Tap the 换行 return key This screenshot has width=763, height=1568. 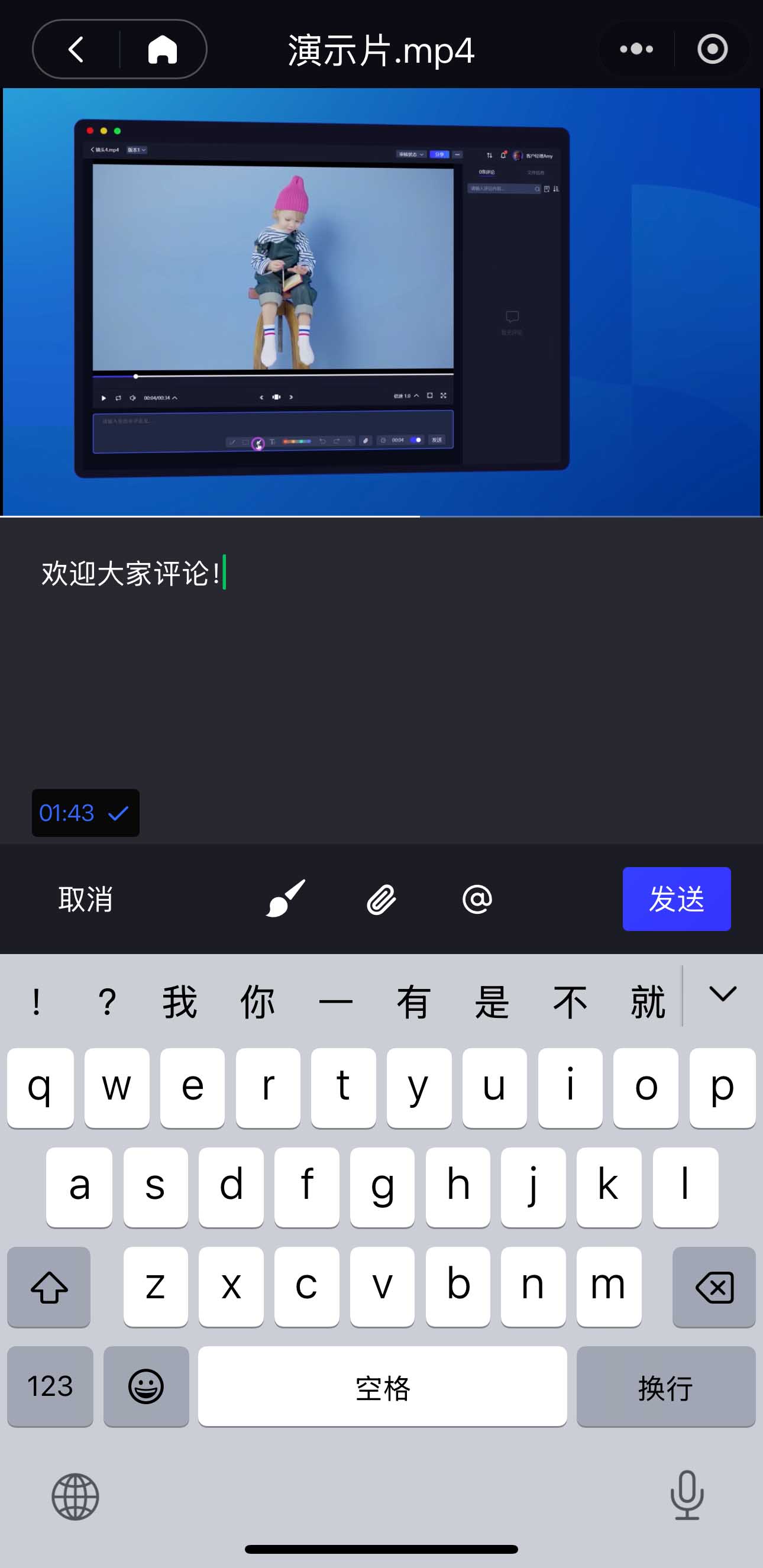click(665, 1386)
